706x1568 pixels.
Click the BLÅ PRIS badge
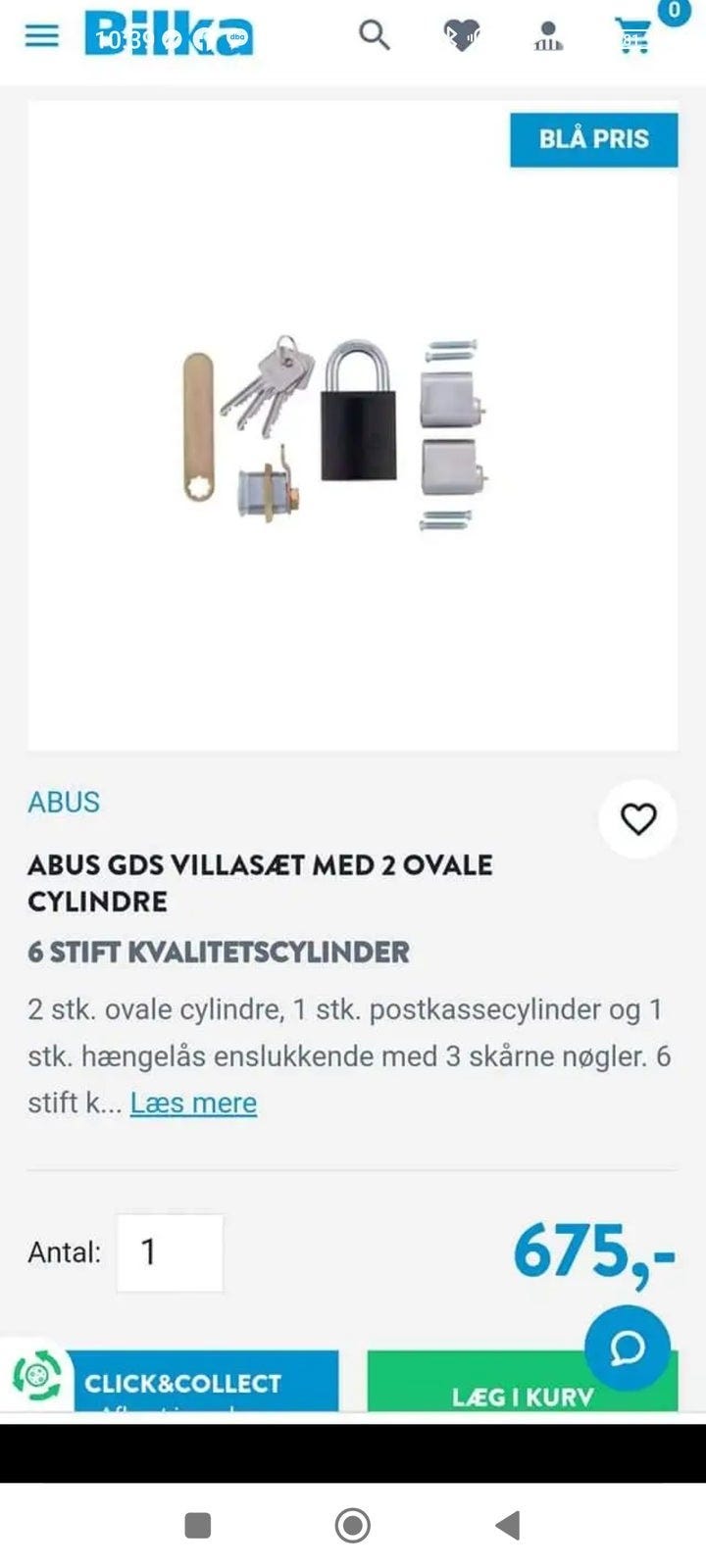click(x=593, y=139)
